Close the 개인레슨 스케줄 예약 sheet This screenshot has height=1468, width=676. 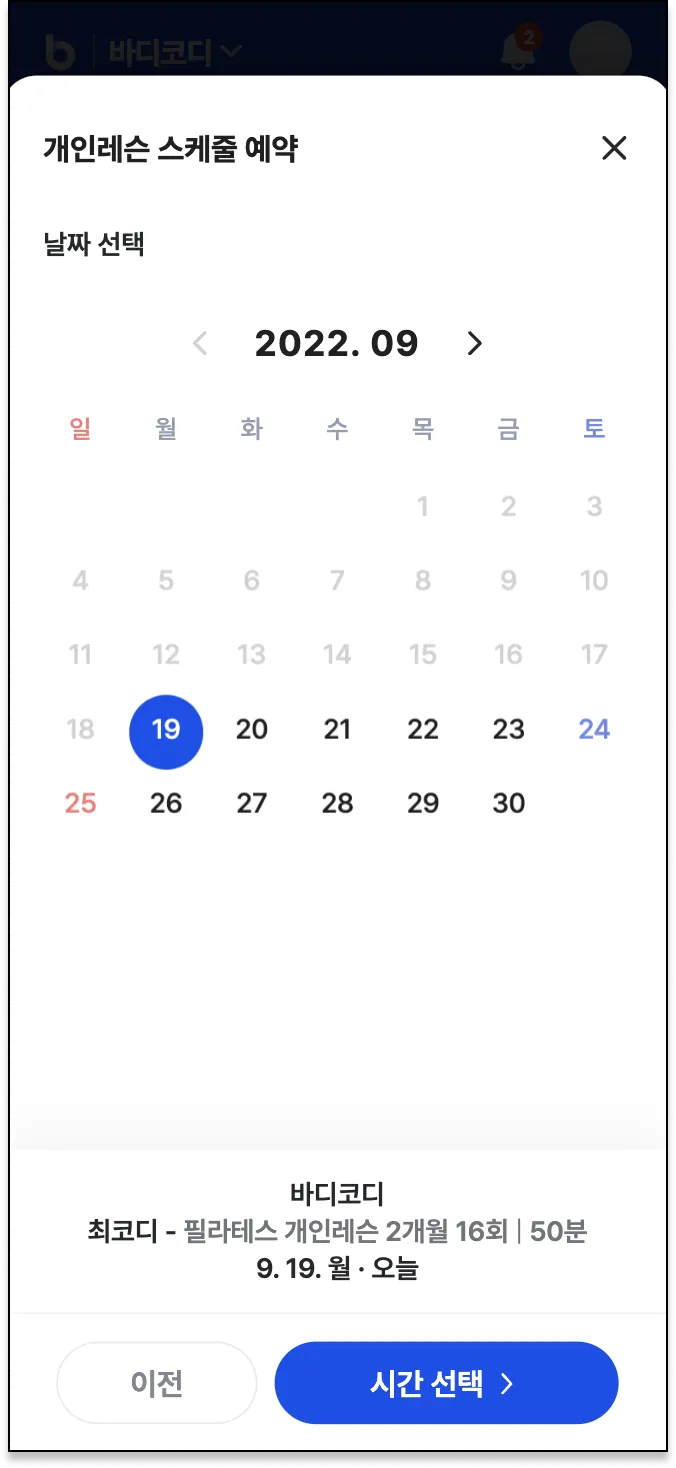point(613,149)
